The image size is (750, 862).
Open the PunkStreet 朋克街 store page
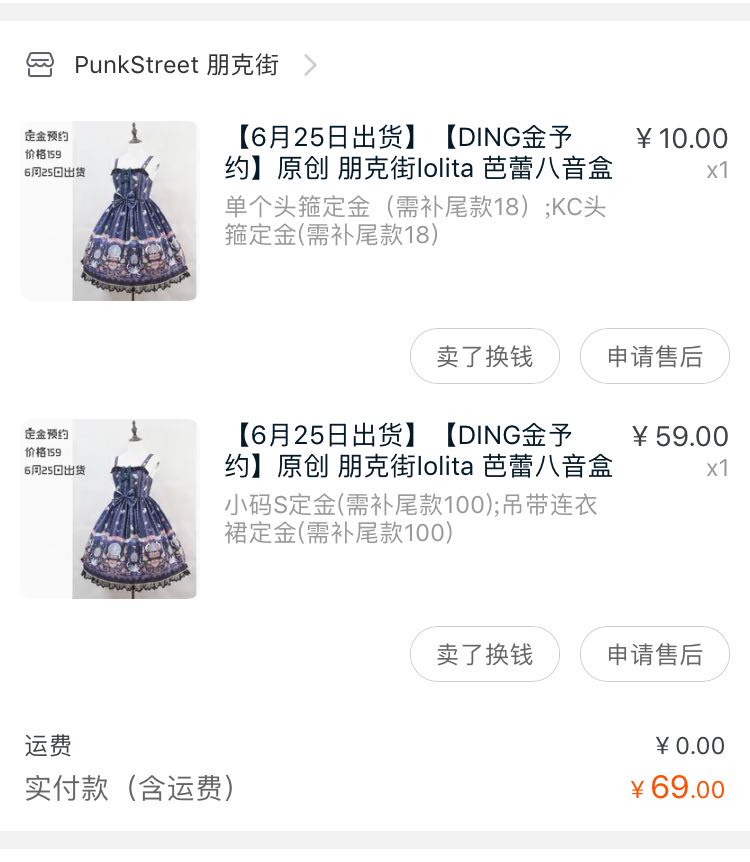tap(176, 66)
